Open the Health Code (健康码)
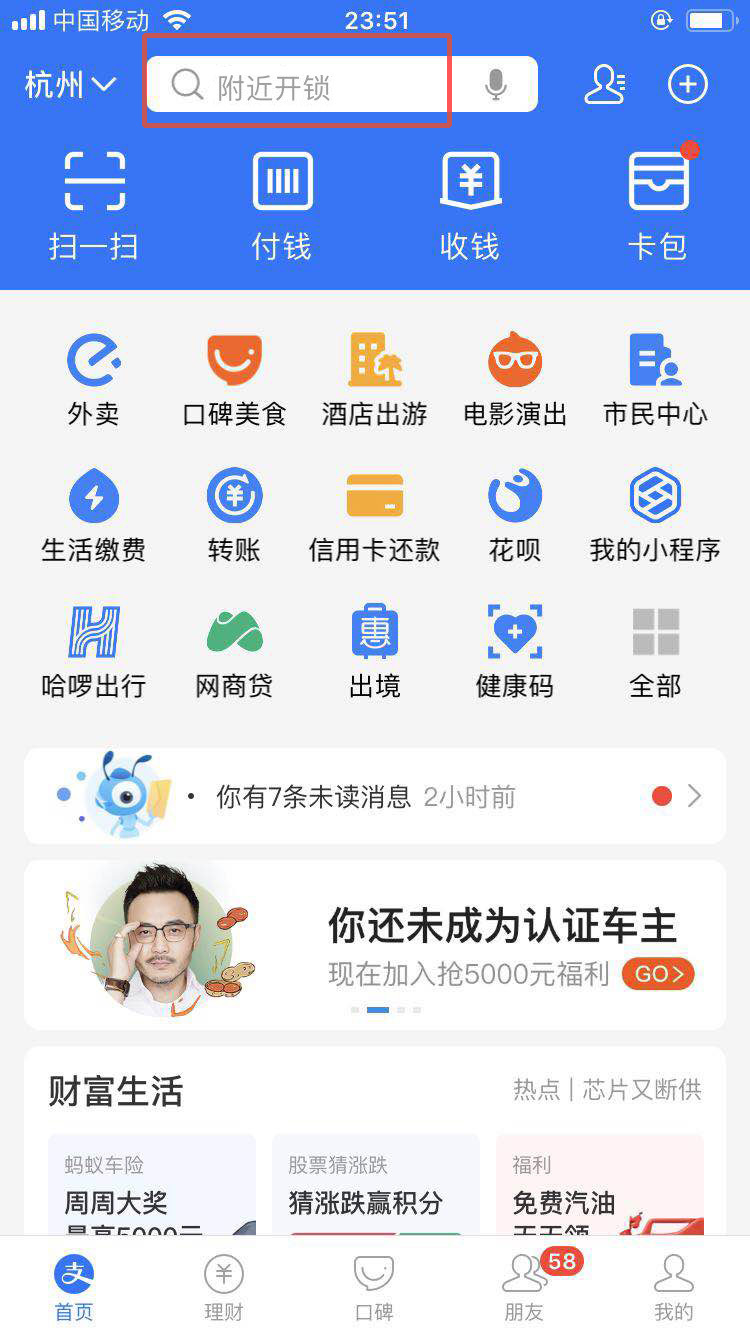The height and width of the screenshot is (1334, 750). pos(514,650)
